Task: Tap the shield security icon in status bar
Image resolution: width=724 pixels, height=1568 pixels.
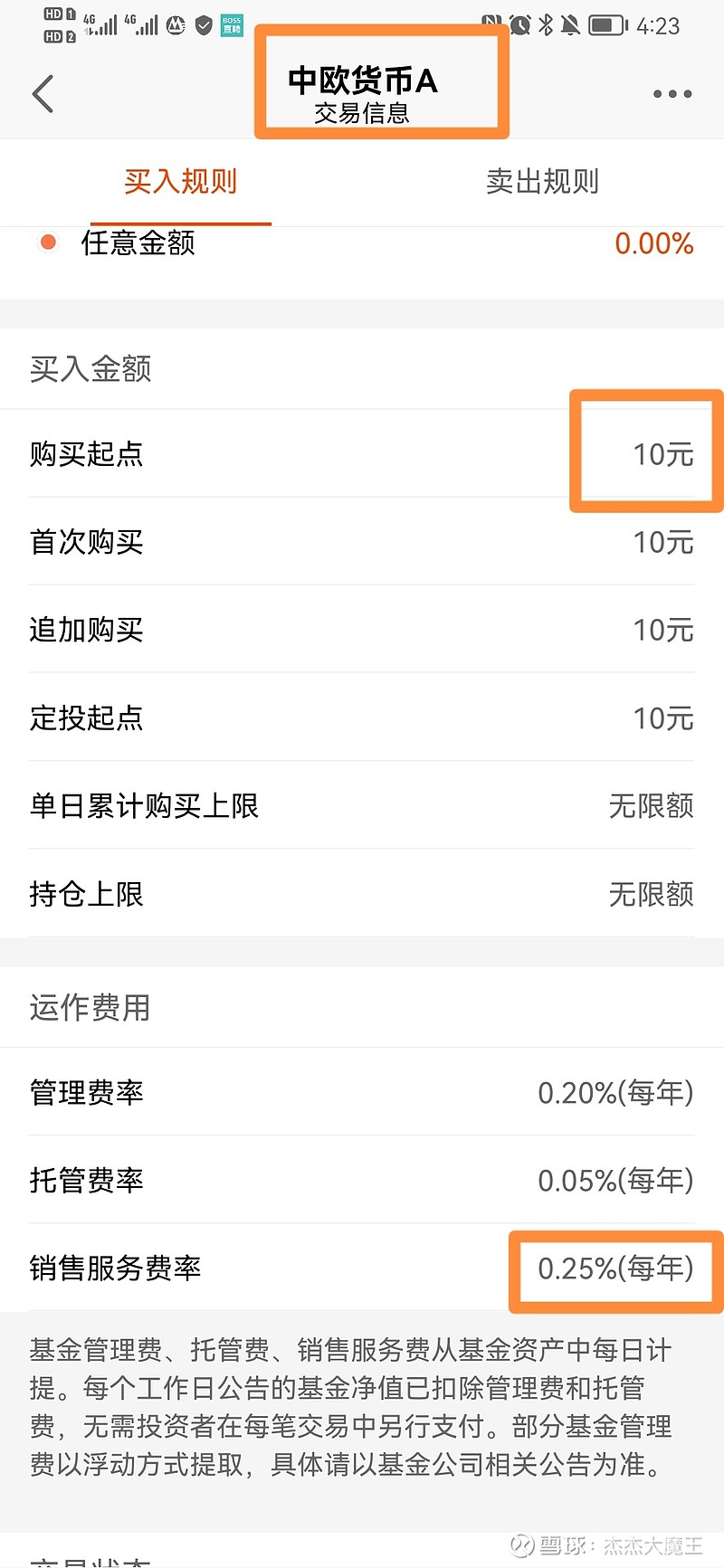Action: [x=203, y=25]
